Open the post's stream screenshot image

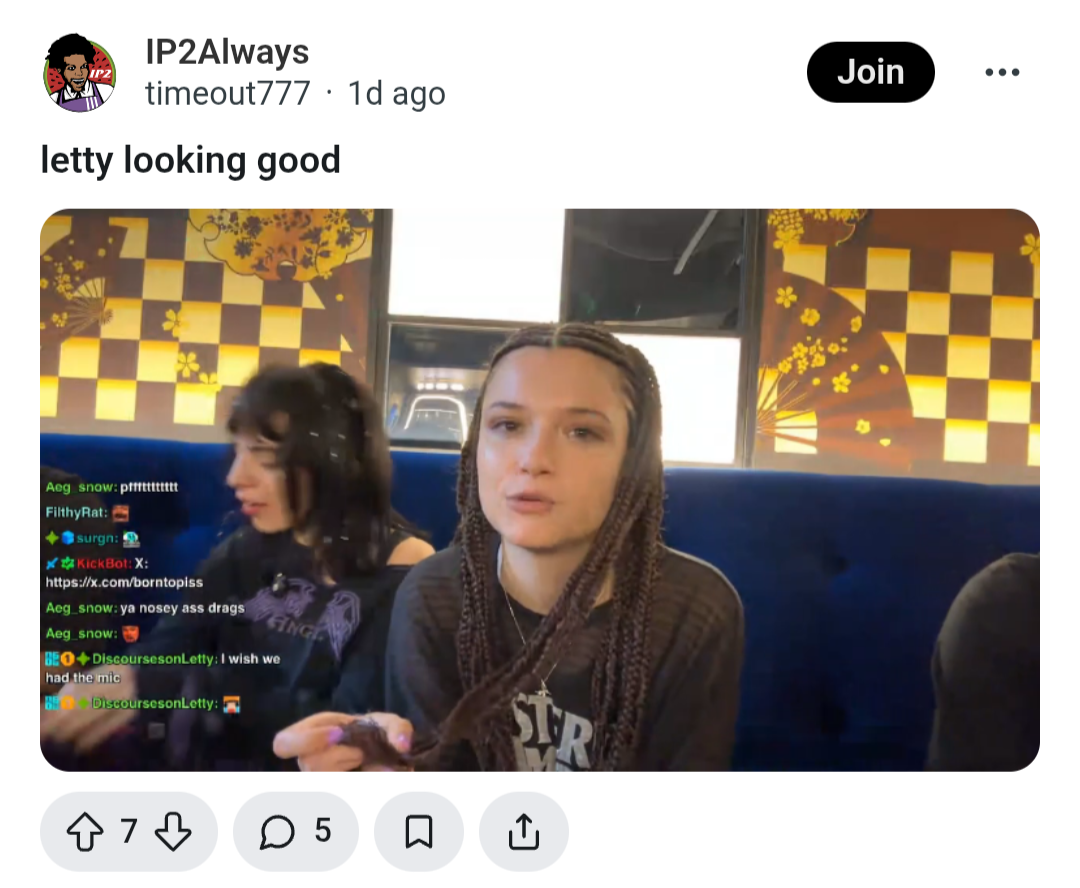(540, 489)
